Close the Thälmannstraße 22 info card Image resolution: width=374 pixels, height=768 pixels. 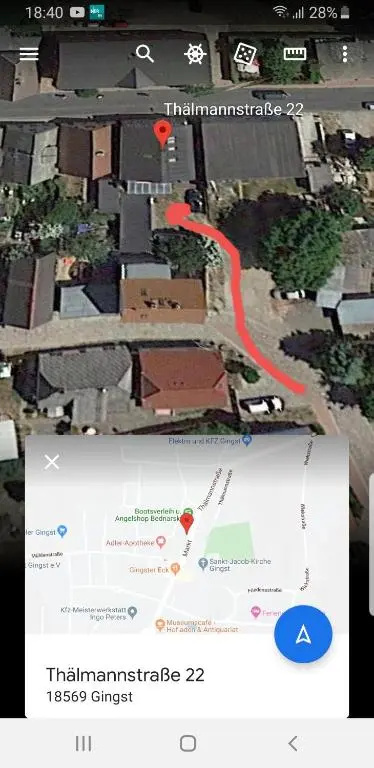[x=52, y=461]
